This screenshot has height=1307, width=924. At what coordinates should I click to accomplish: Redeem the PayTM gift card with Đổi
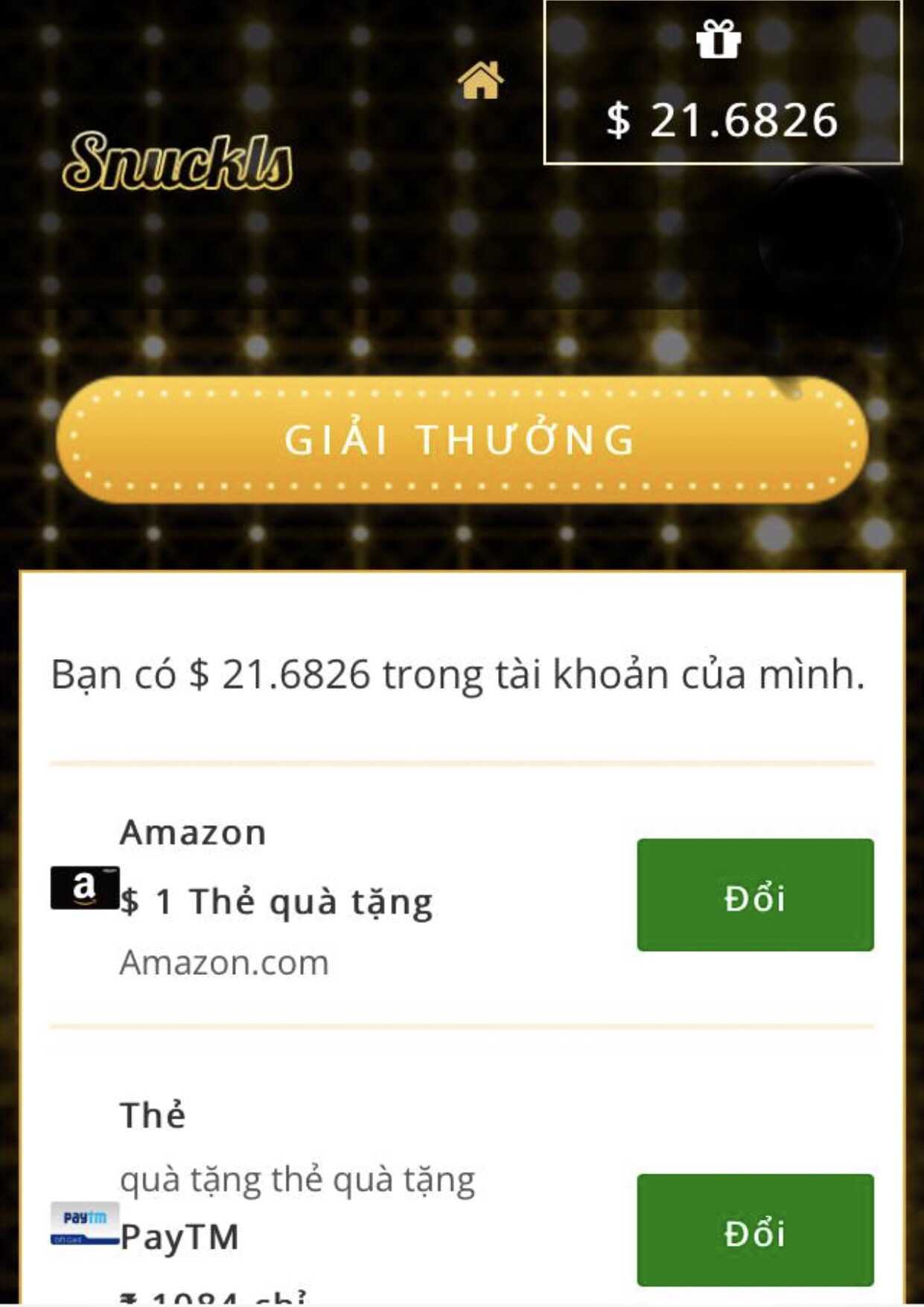754,1230
